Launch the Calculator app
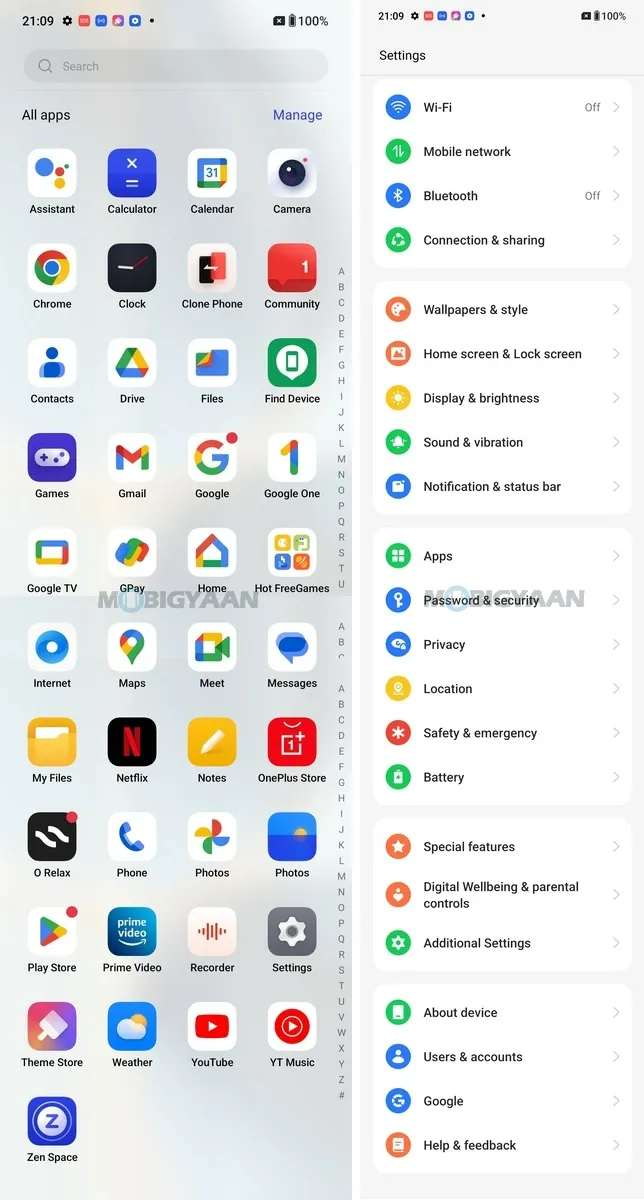 tap(132, 174)
